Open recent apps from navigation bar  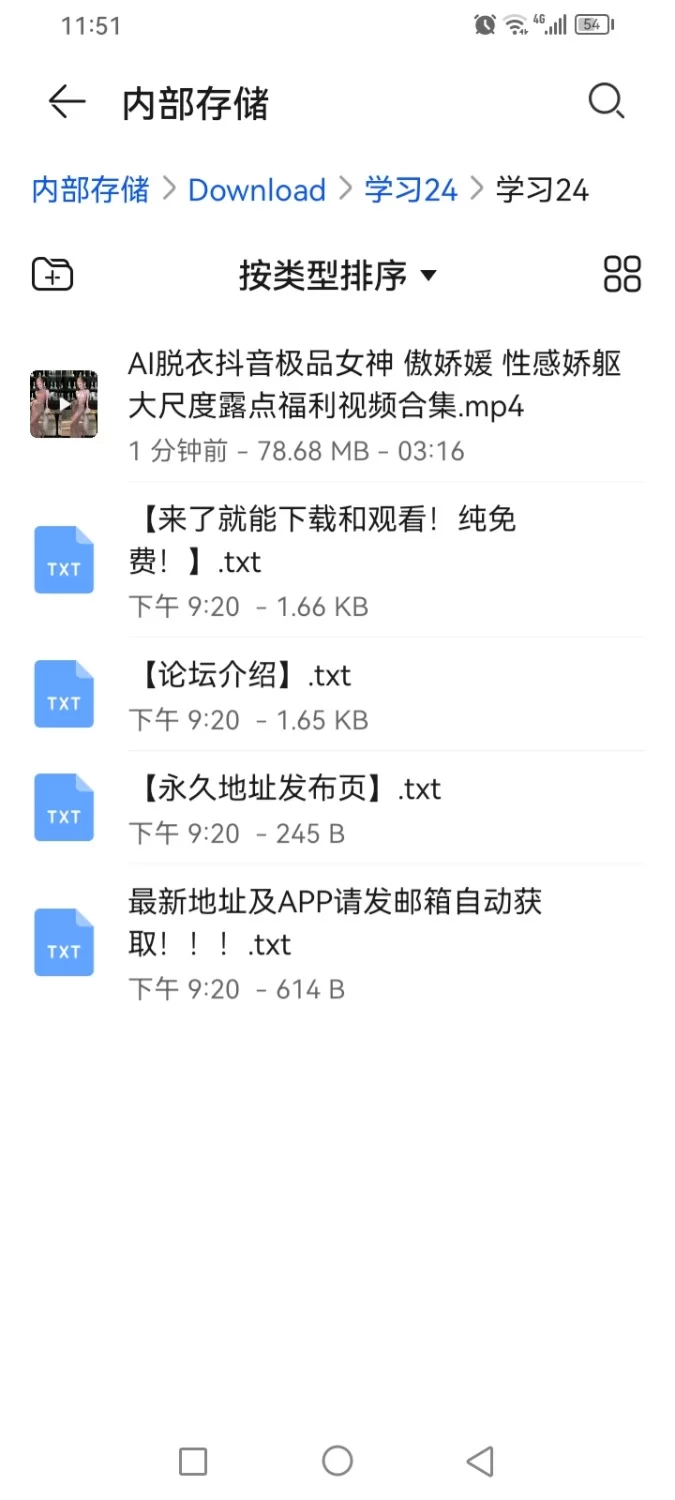point(193,1461)
